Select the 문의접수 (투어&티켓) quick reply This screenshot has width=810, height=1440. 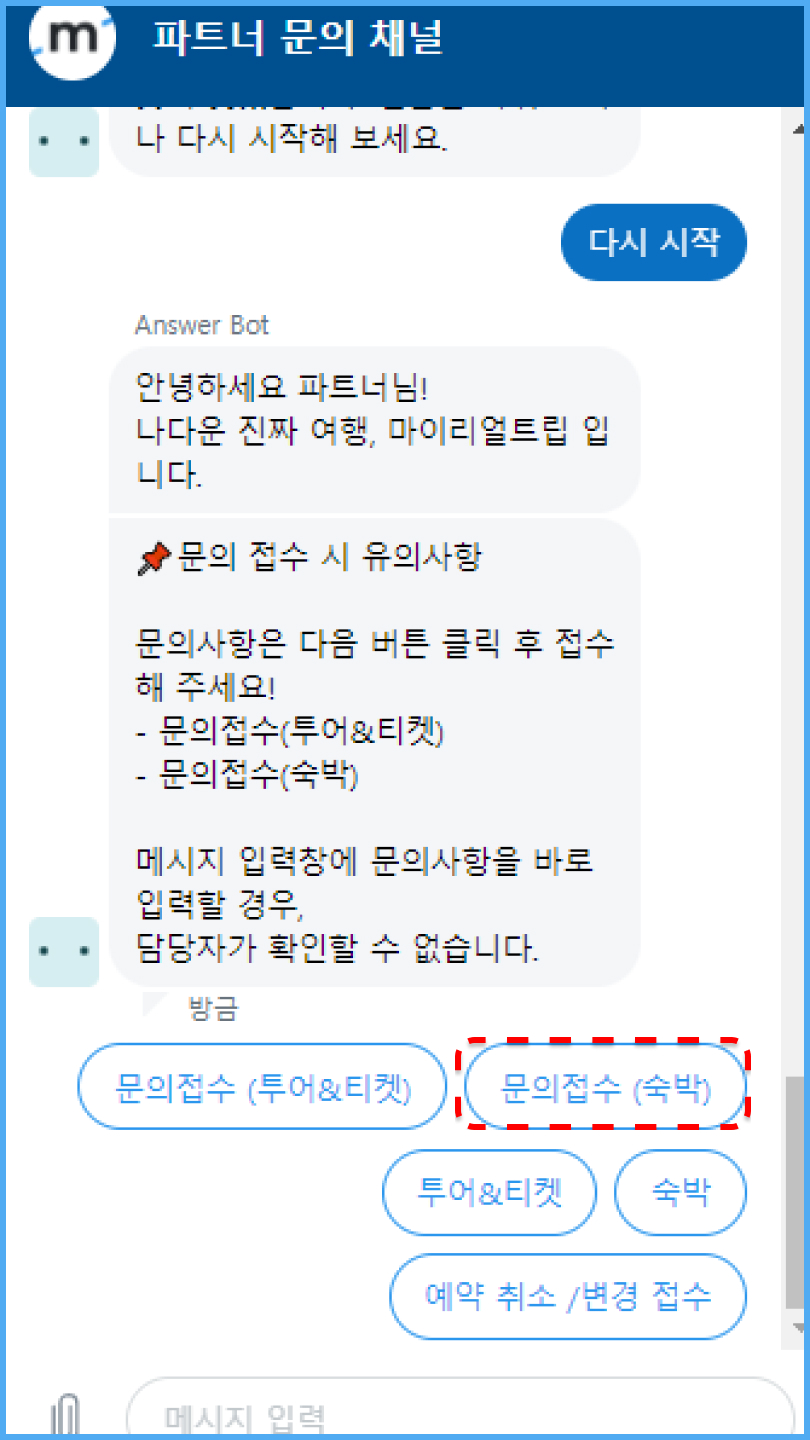click(x=262, y=1087)
